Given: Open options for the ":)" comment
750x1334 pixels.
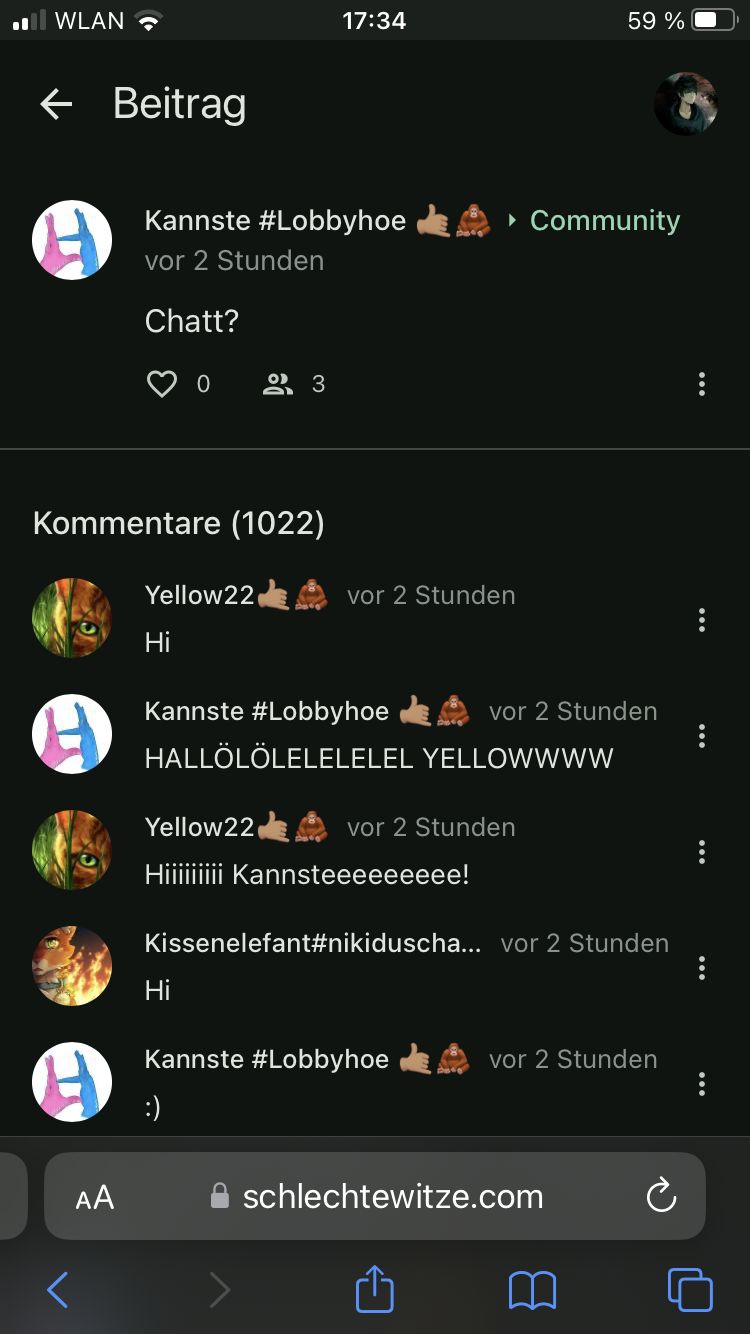Looking at the screenshot, I should point(702,1084).
